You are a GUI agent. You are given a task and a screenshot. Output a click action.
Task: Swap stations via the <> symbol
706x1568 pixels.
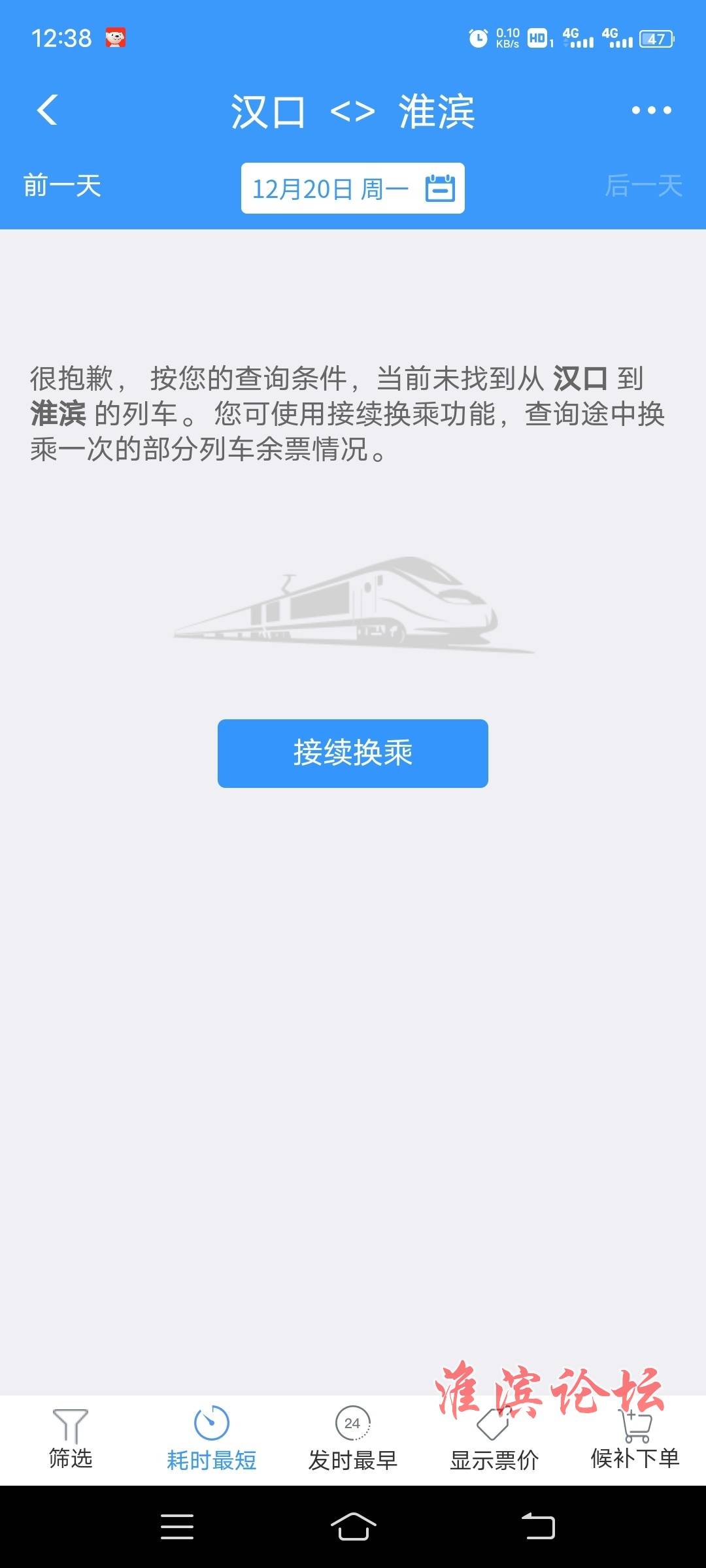(x=352, y=112)
